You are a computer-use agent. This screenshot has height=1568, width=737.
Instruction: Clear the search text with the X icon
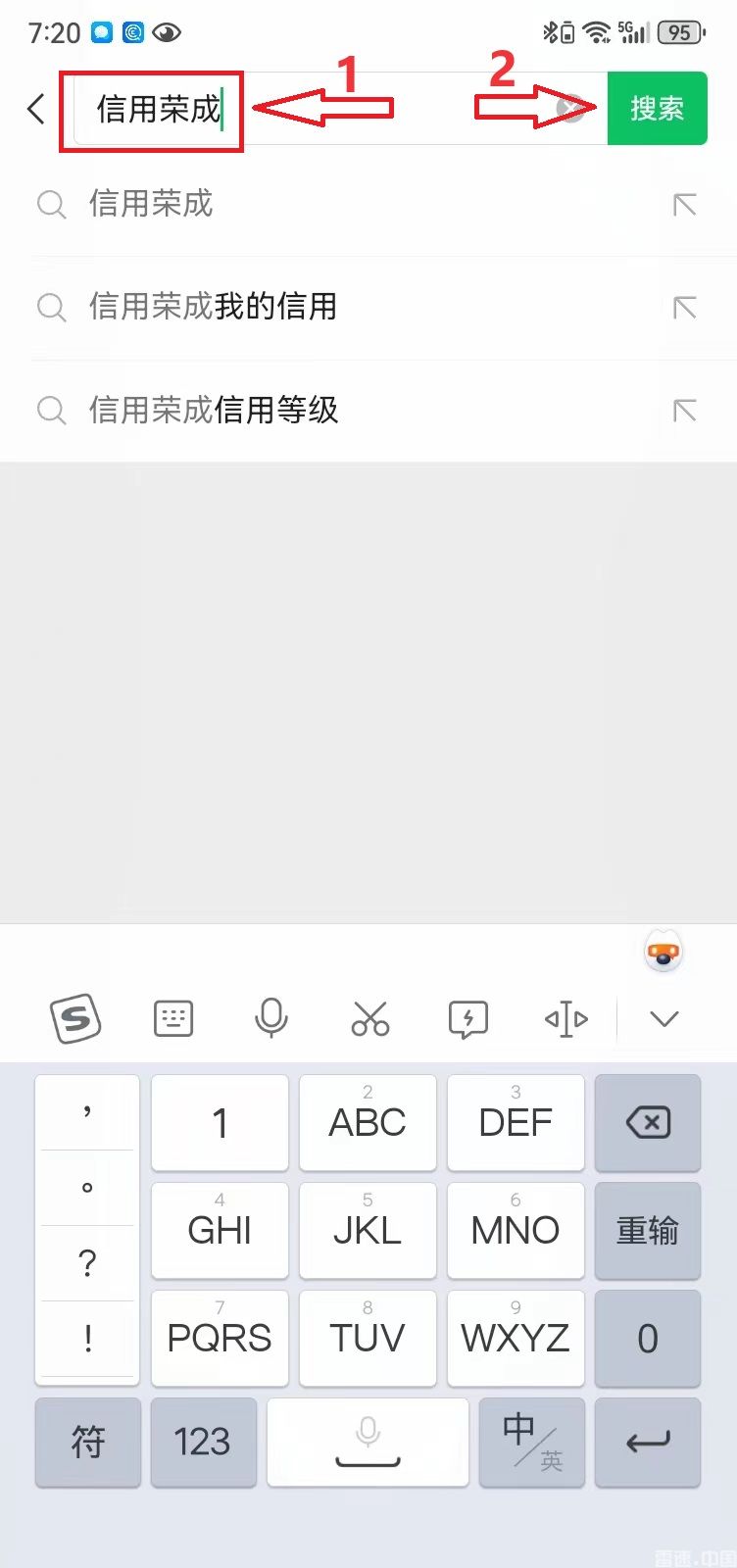(x=570, y=108)
